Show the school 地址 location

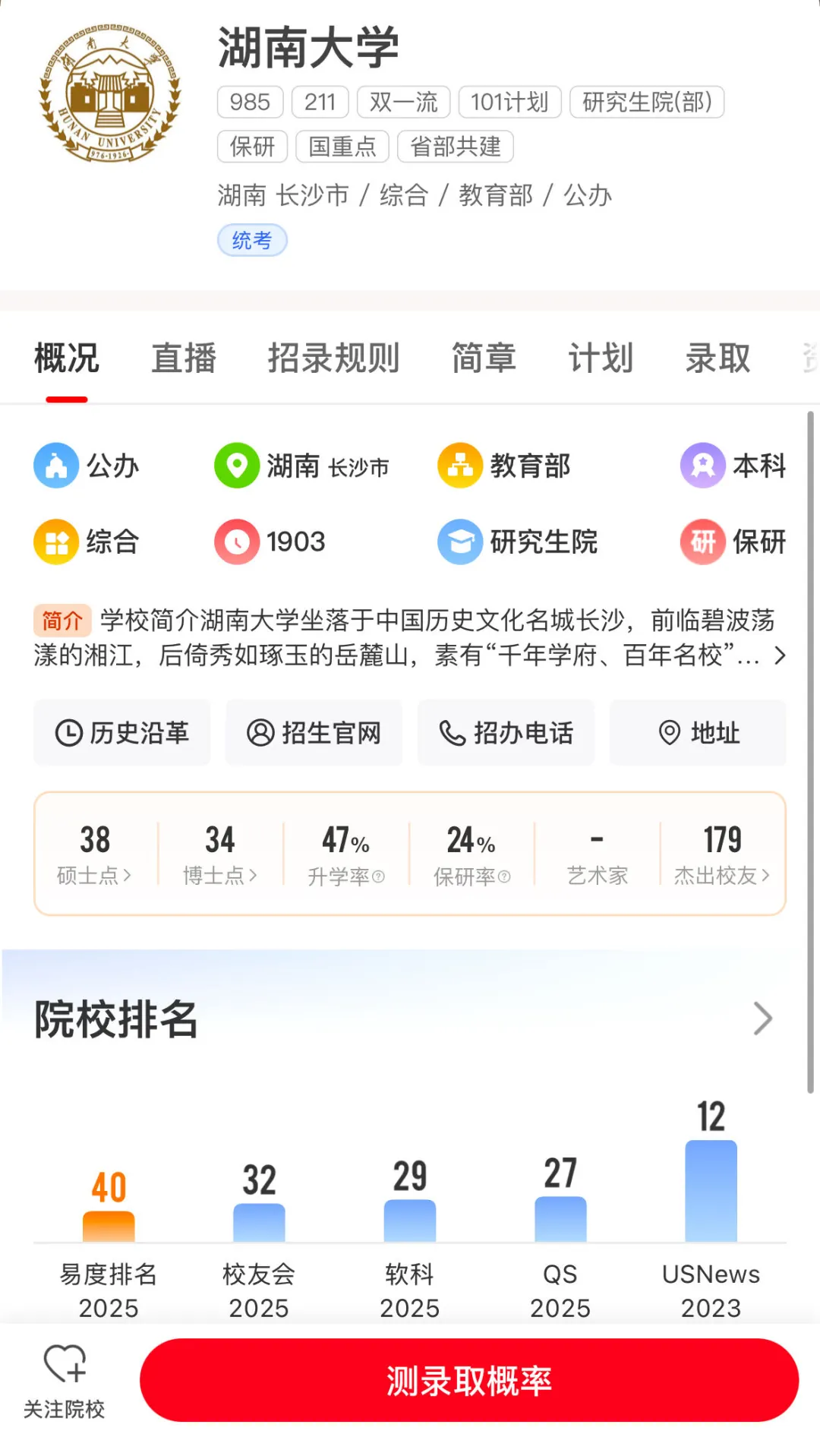click(698, 733)
